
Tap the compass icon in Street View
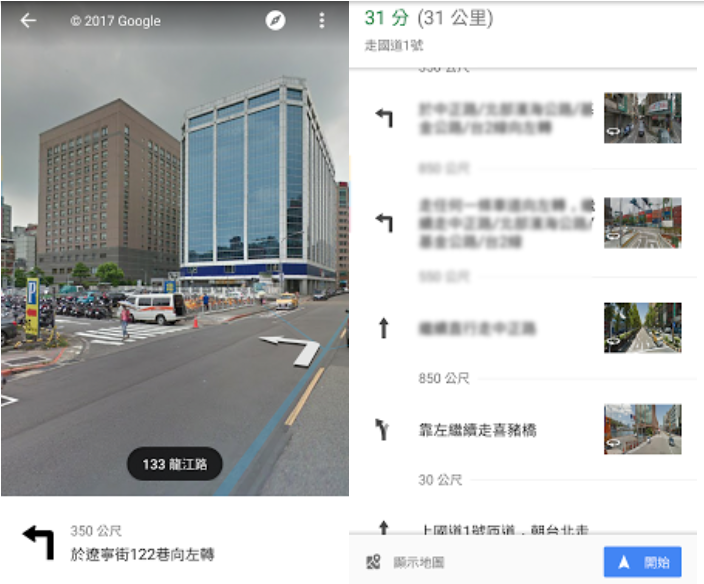click(275, 20)
